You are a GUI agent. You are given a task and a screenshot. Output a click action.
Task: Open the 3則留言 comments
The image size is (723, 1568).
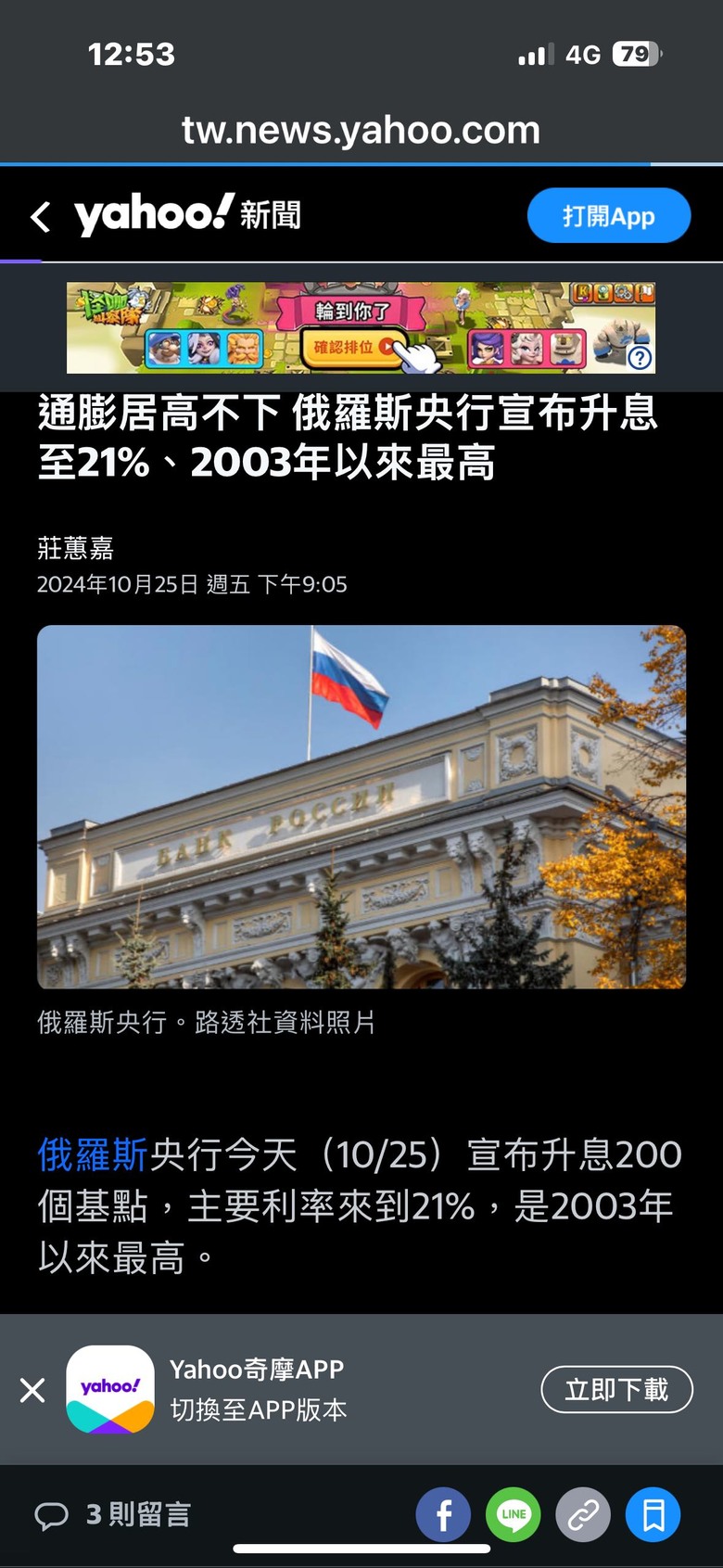(113, 1514)
